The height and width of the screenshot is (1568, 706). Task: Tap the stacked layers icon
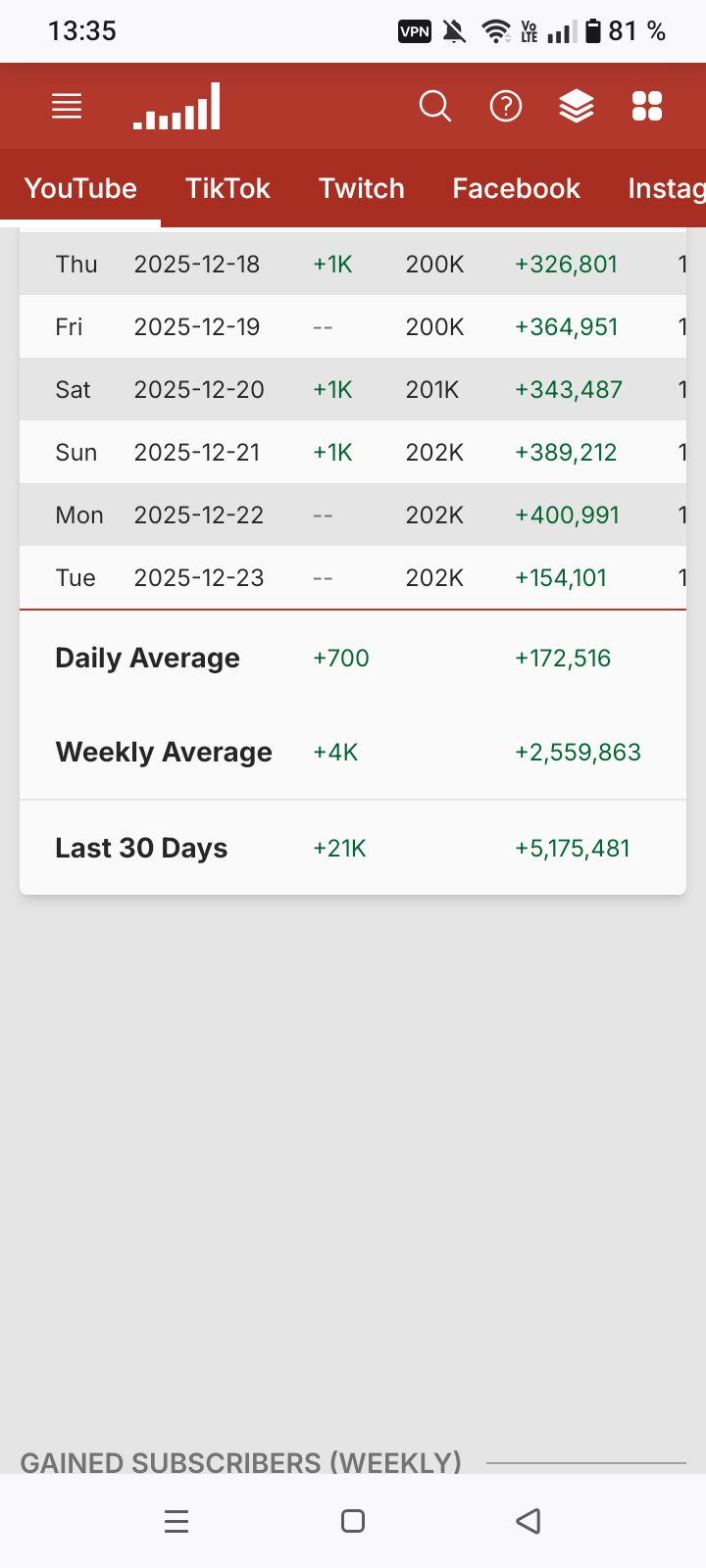tap(577, 106)
